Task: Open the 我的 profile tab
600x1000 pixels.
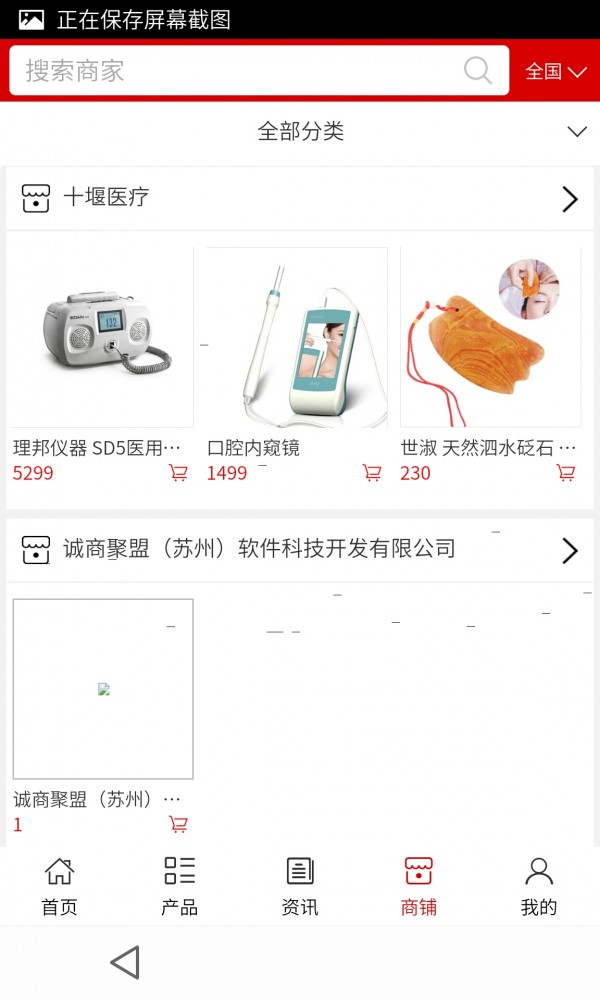Action: tap(539, 886)
